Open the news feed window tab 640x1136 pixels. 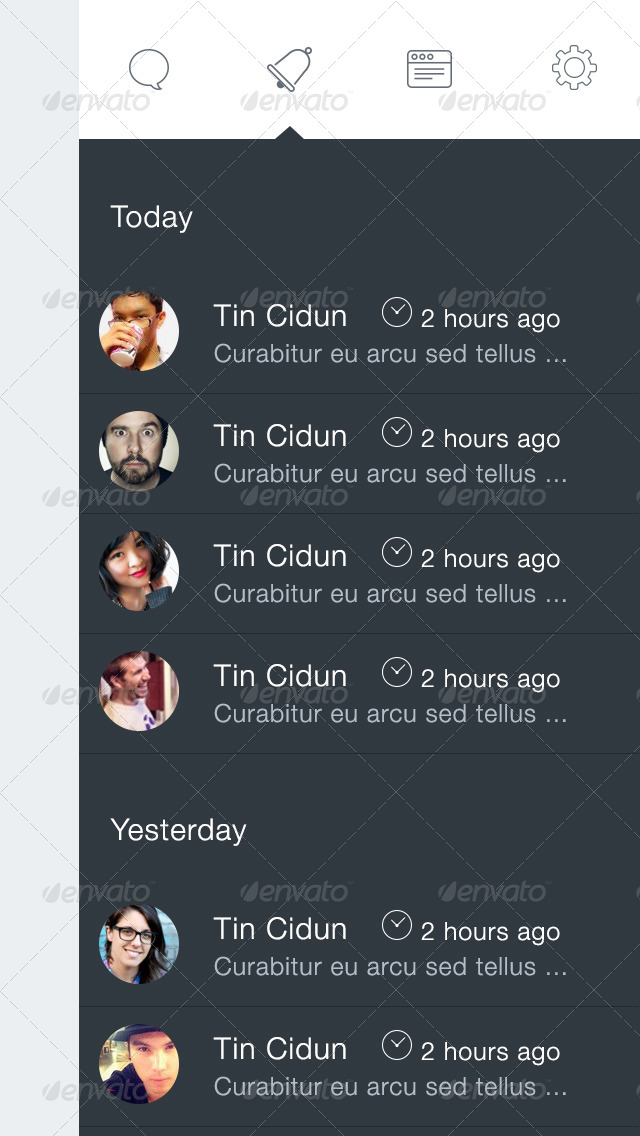click(430, 69)
